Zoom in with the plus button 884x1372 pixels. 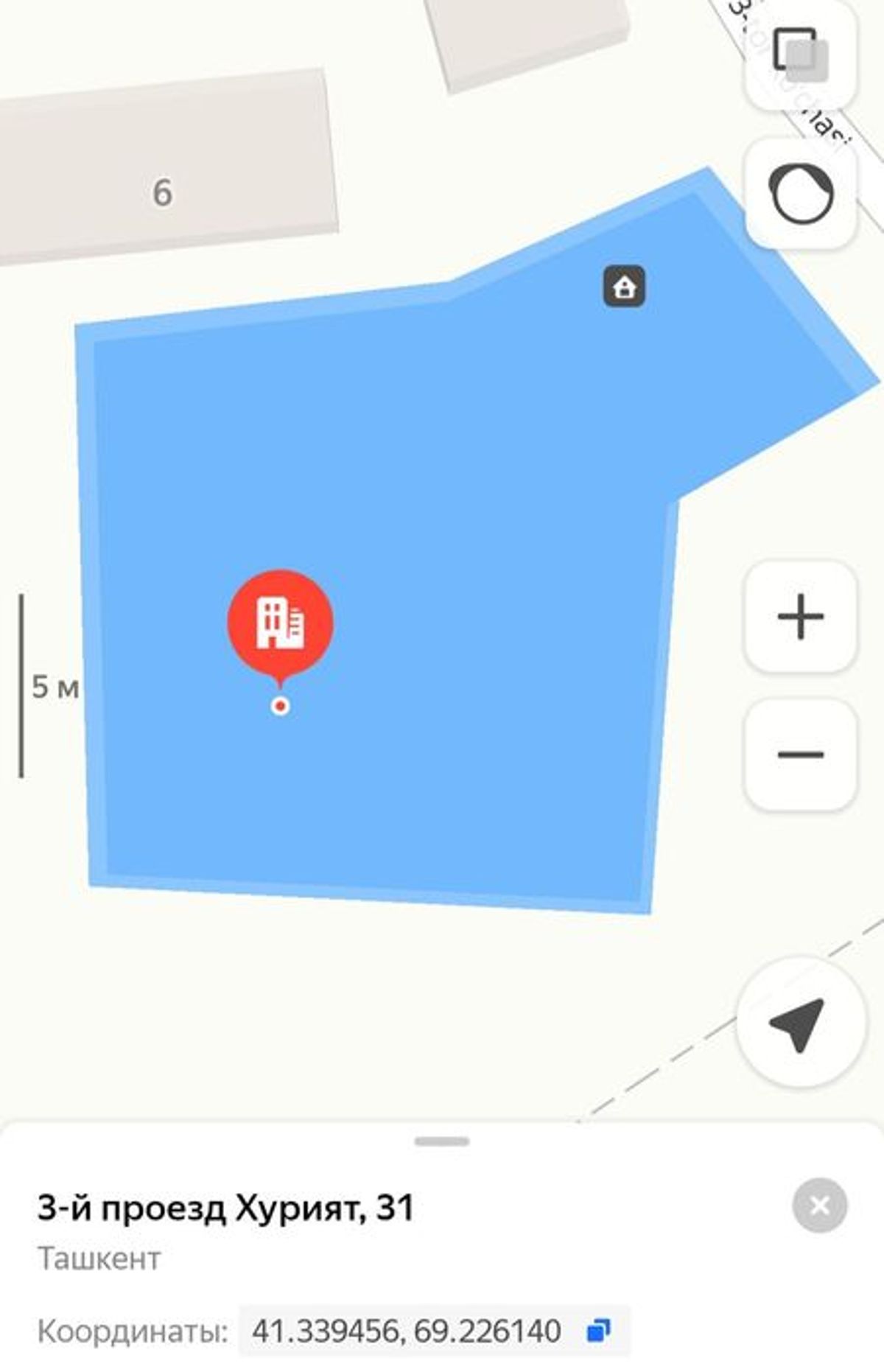click(x=801, y=616)
